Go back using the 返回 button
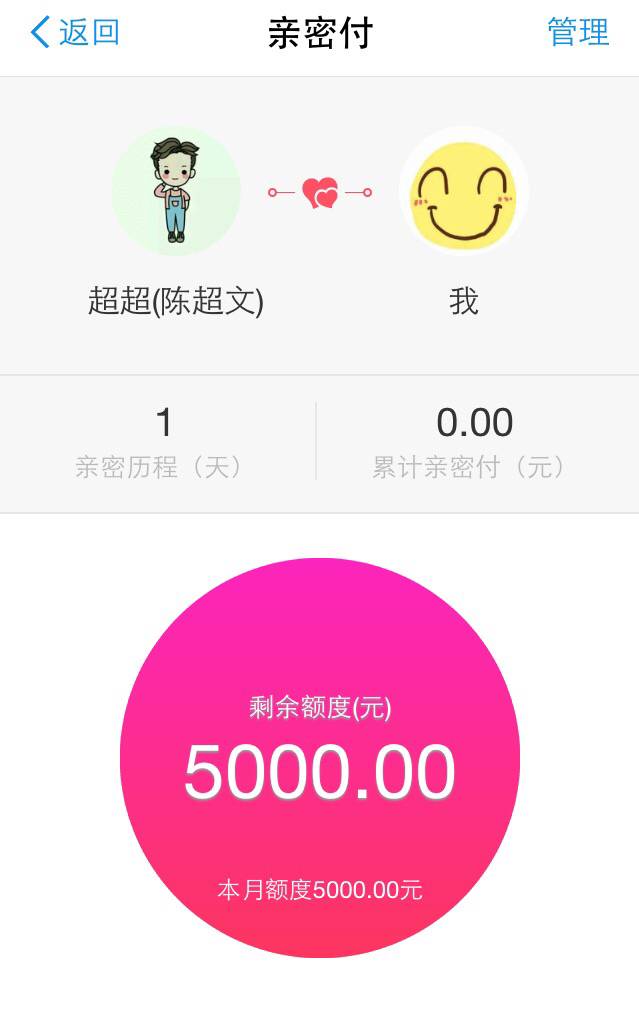639x1010 pixels. [x=76, y=33]
